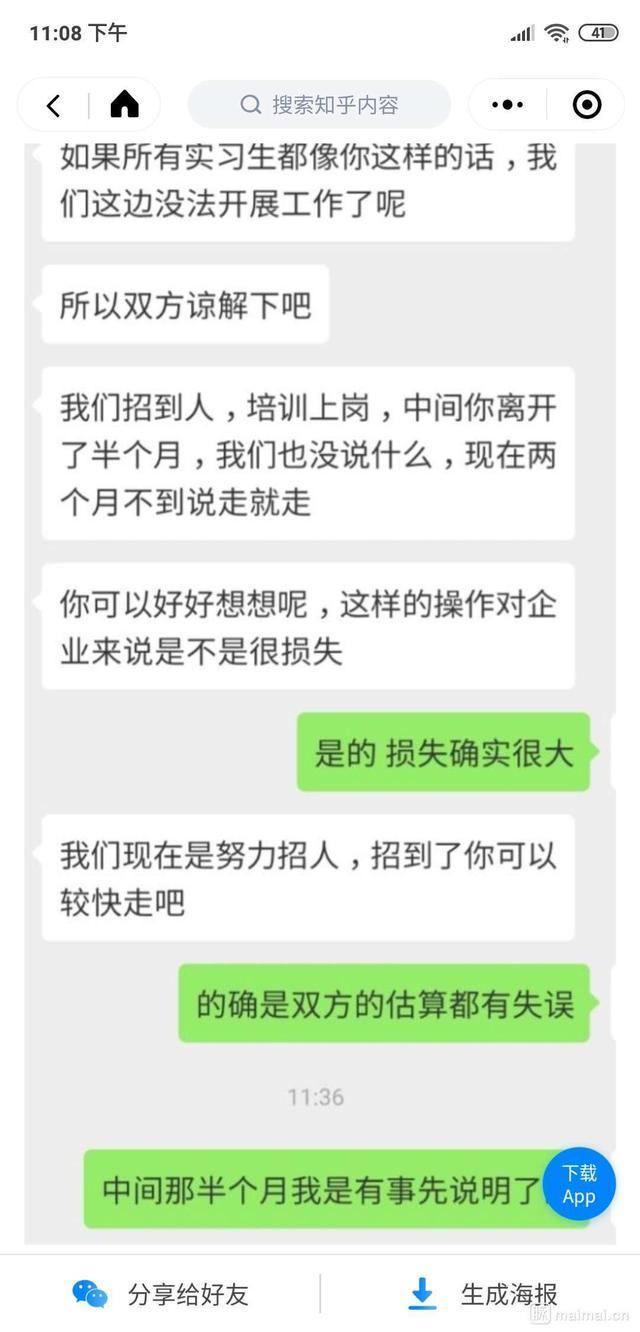Go back with the top-left arrow
This screenshot has width=640, height=1332.
pyautogui.click(x=54, y=105)
